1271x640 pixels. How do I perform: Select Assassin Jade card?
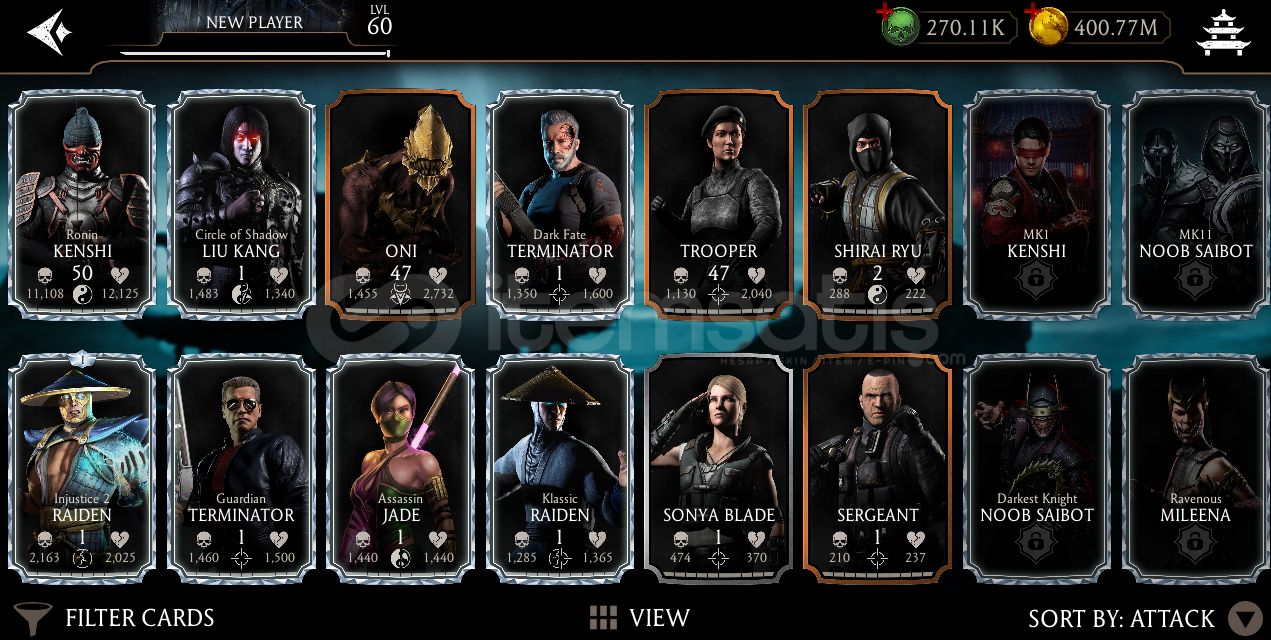400,468
